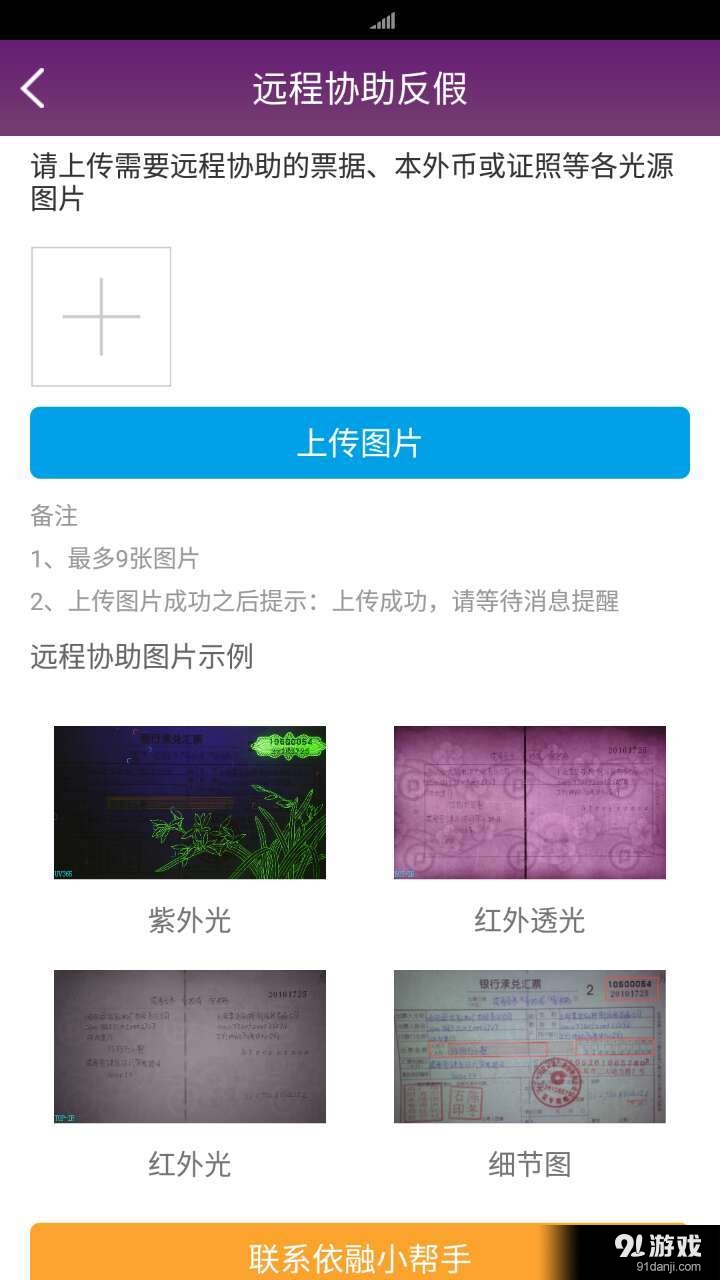Select the 备注 notes heading

48,517
